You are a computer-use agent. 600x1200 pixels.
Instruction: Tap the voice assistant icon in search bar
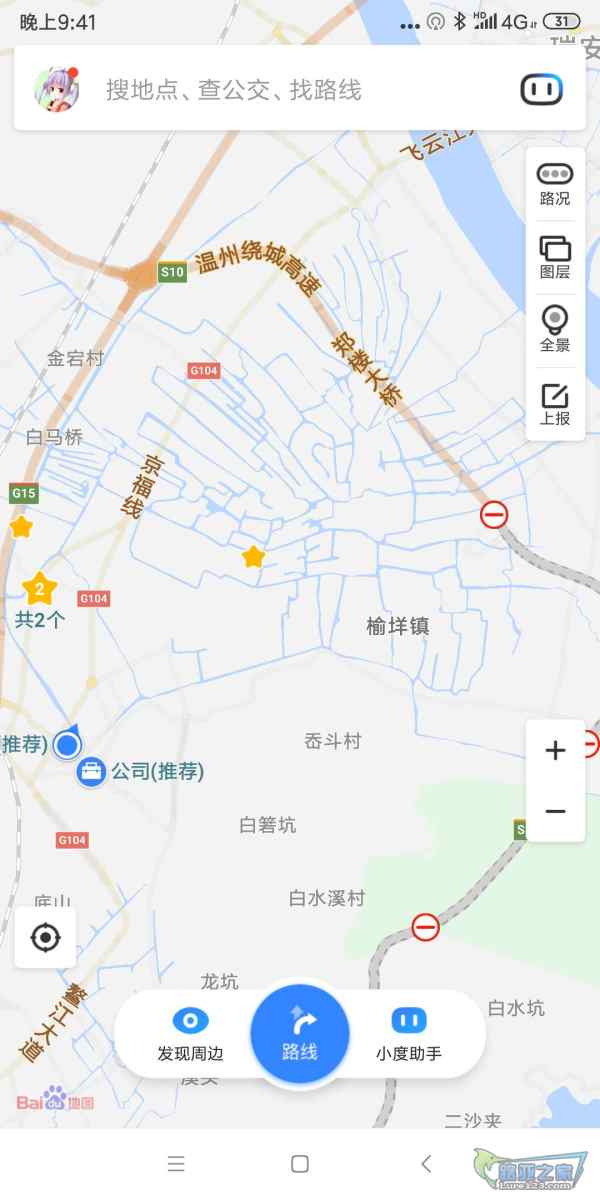(x=542, y=90)
